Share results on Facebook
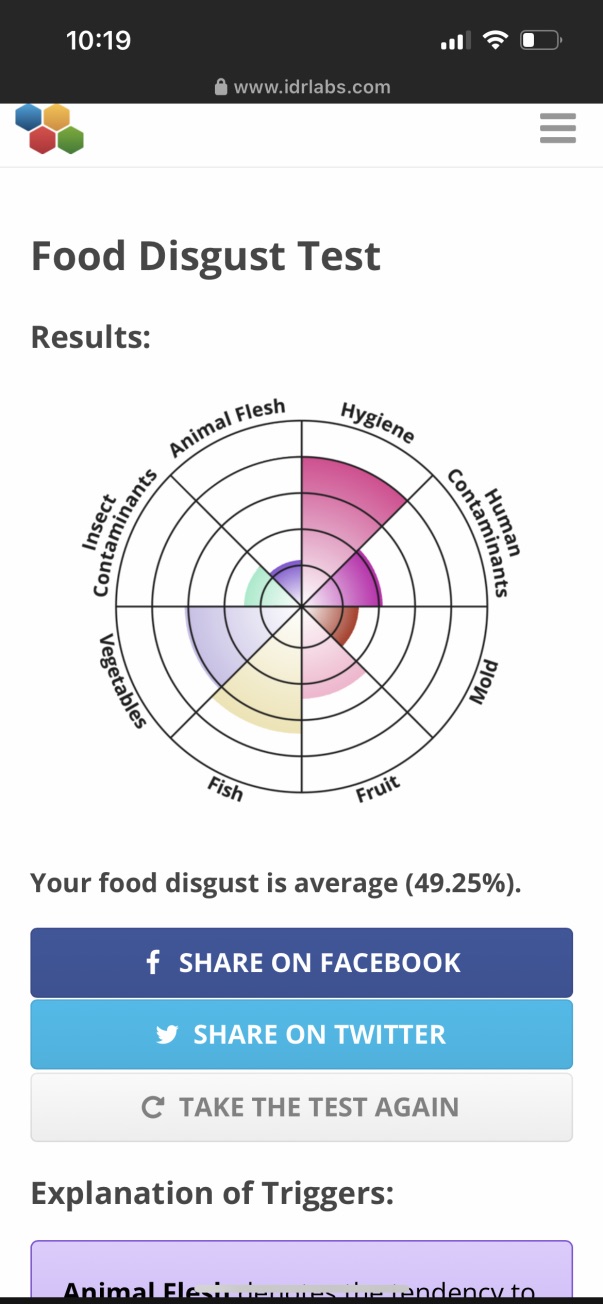Viewport: 603px width, 1304px height. 301,962
